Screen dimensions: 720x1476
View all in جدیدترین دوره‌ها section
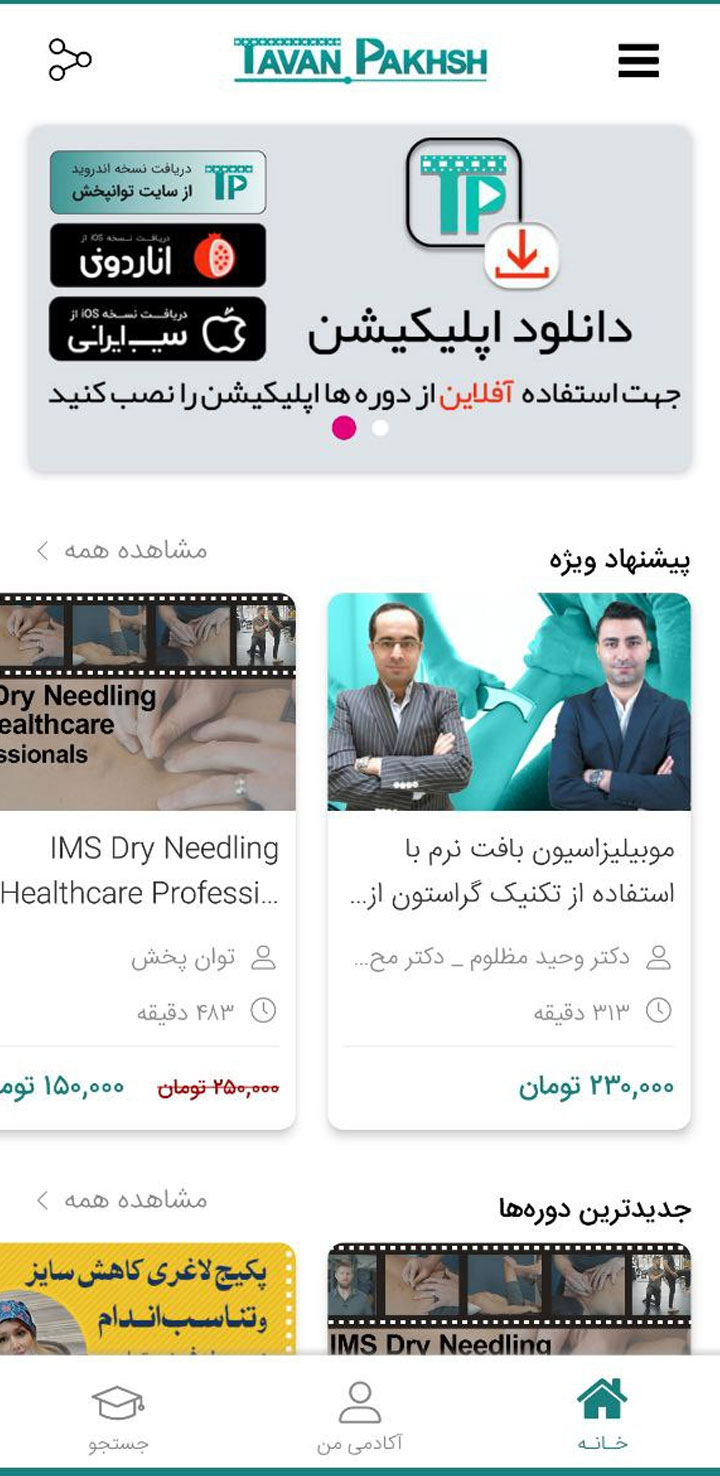tap(122, 1199)
